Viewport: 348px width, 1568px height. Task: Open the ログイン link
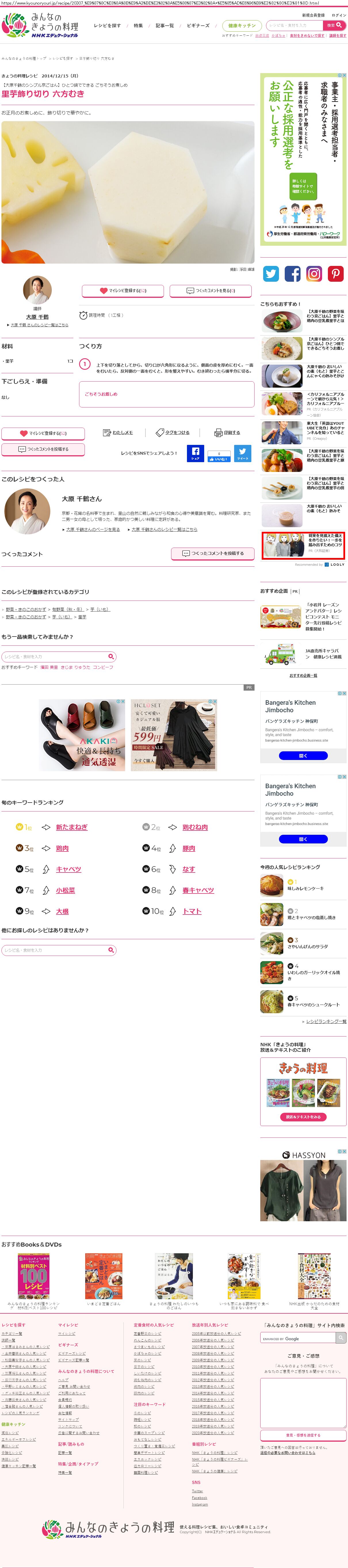[338, 15]
